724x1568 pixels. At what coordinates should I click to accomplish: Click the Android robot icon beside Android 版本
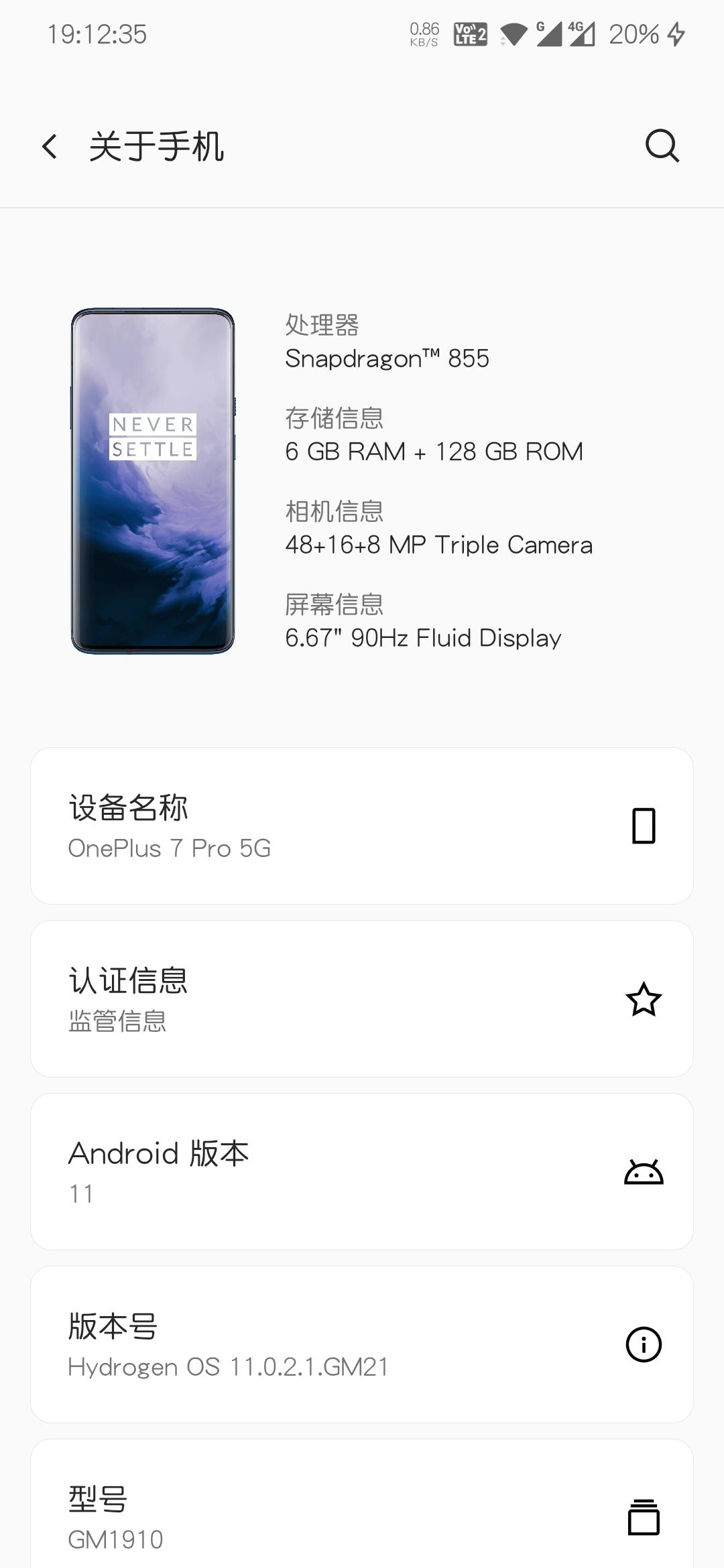[x=644, y=1171]
